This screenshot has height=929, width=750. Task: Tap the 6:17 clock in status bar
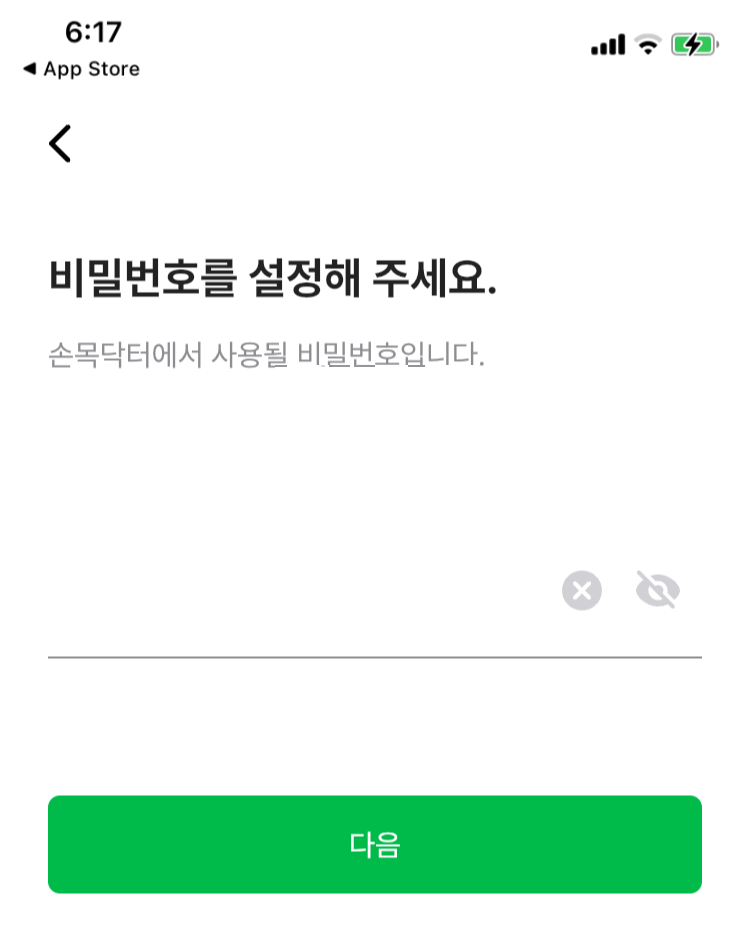[x=90, y=30]
